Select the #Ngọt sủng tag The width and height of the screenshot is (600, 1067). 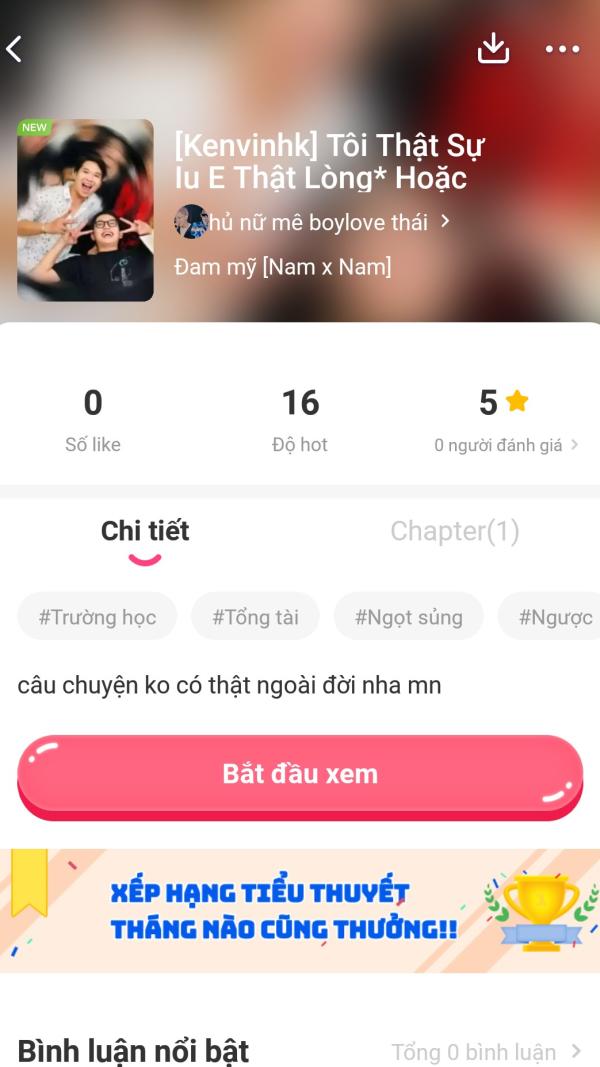(x=408, y=617)
